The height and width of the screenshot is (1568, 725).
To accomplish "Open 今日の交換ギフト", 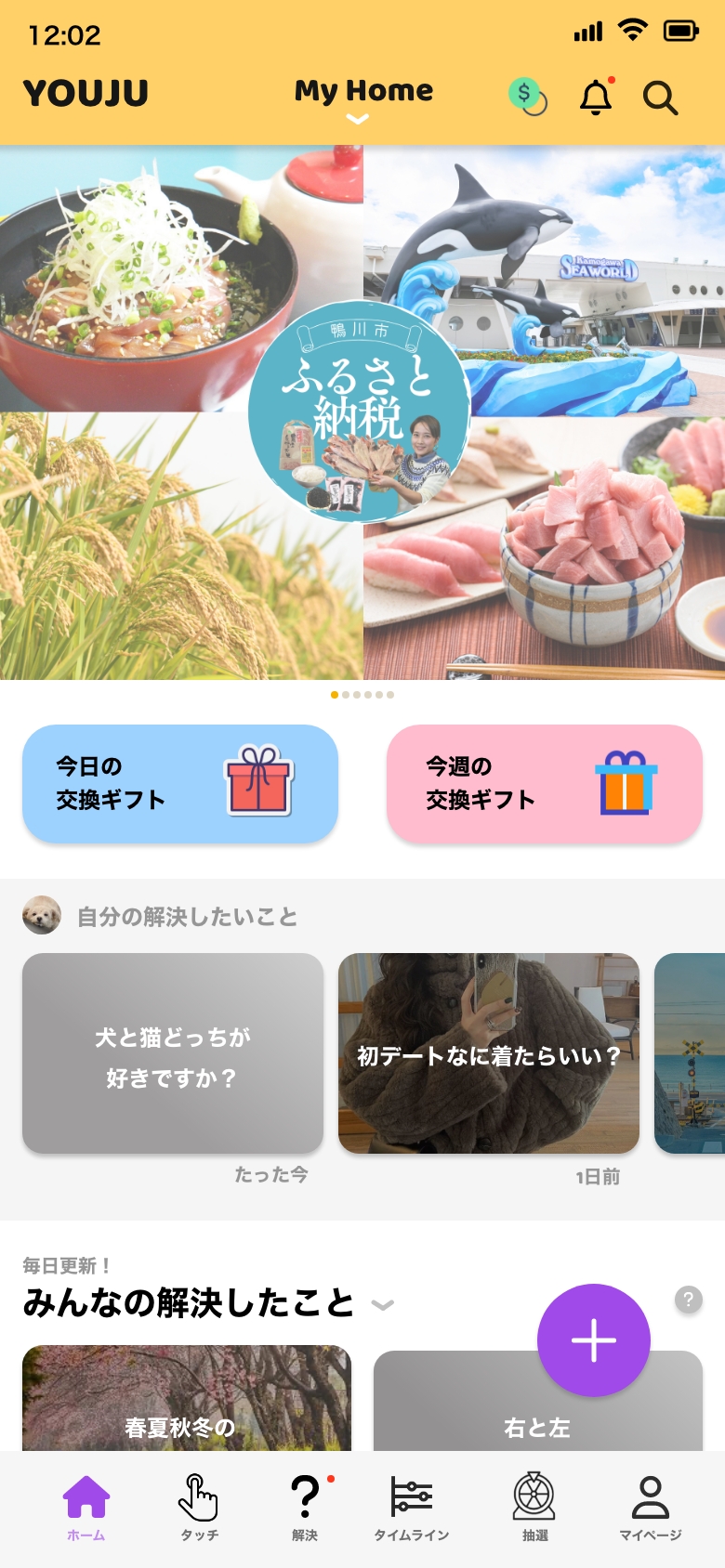I will click(x=180, y=784).
